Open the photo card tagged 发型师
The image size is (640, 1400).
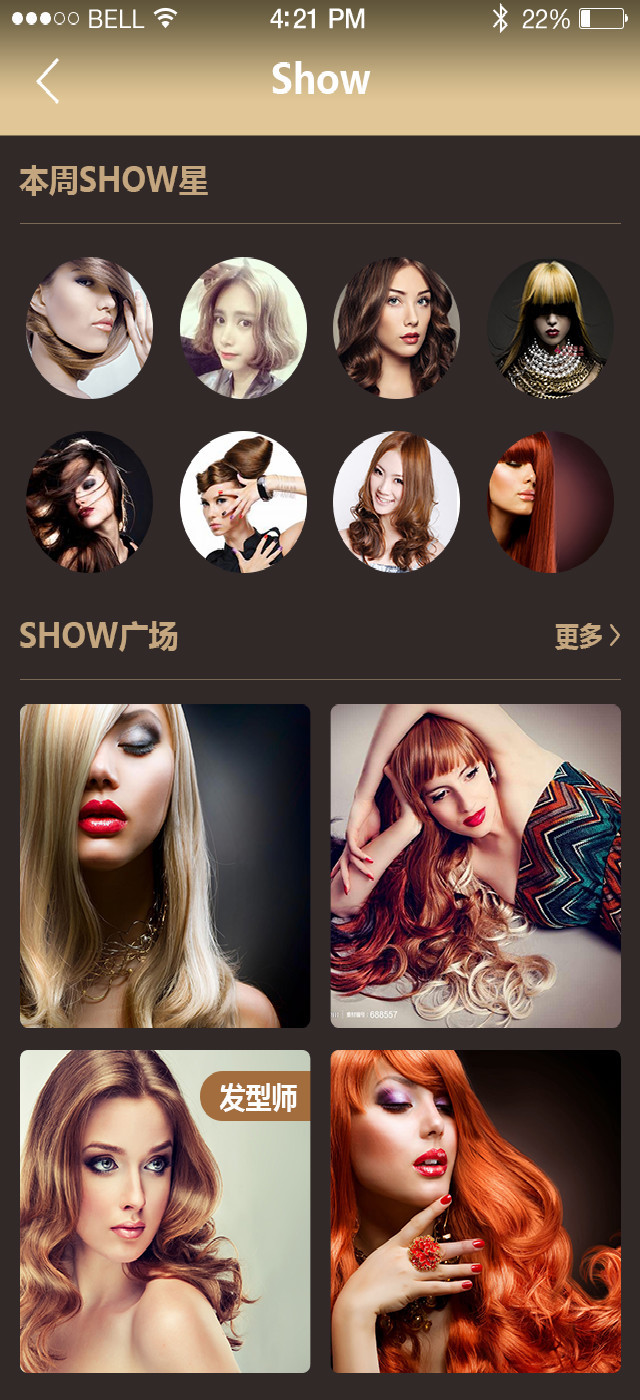coord(165,1211)
